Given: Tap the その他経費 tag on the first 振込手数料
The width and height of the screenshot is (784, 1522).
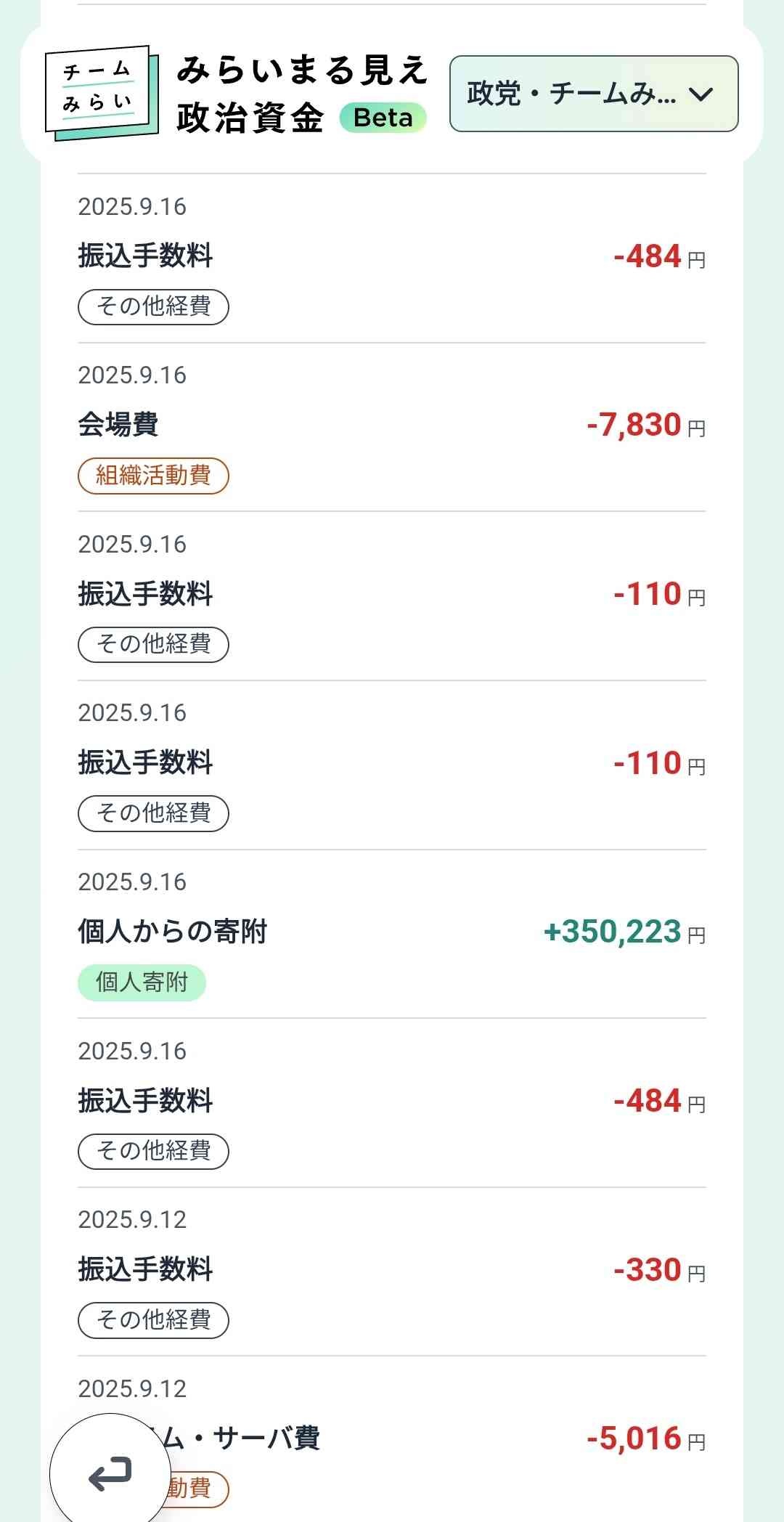Looking at the screenshot, I should coord(153,307).
